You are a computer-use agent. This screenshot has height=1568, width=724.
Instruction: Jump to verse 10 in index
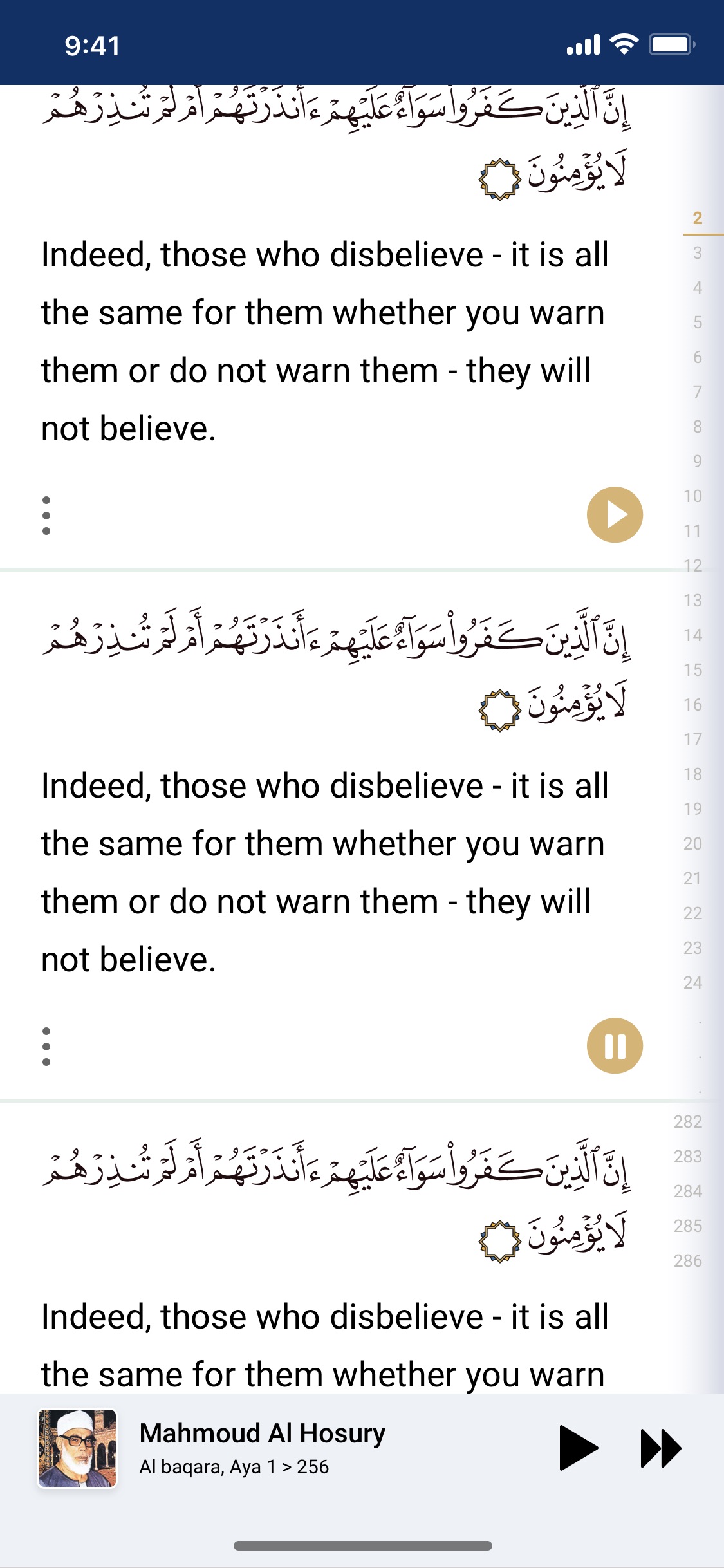pos(692,496)
